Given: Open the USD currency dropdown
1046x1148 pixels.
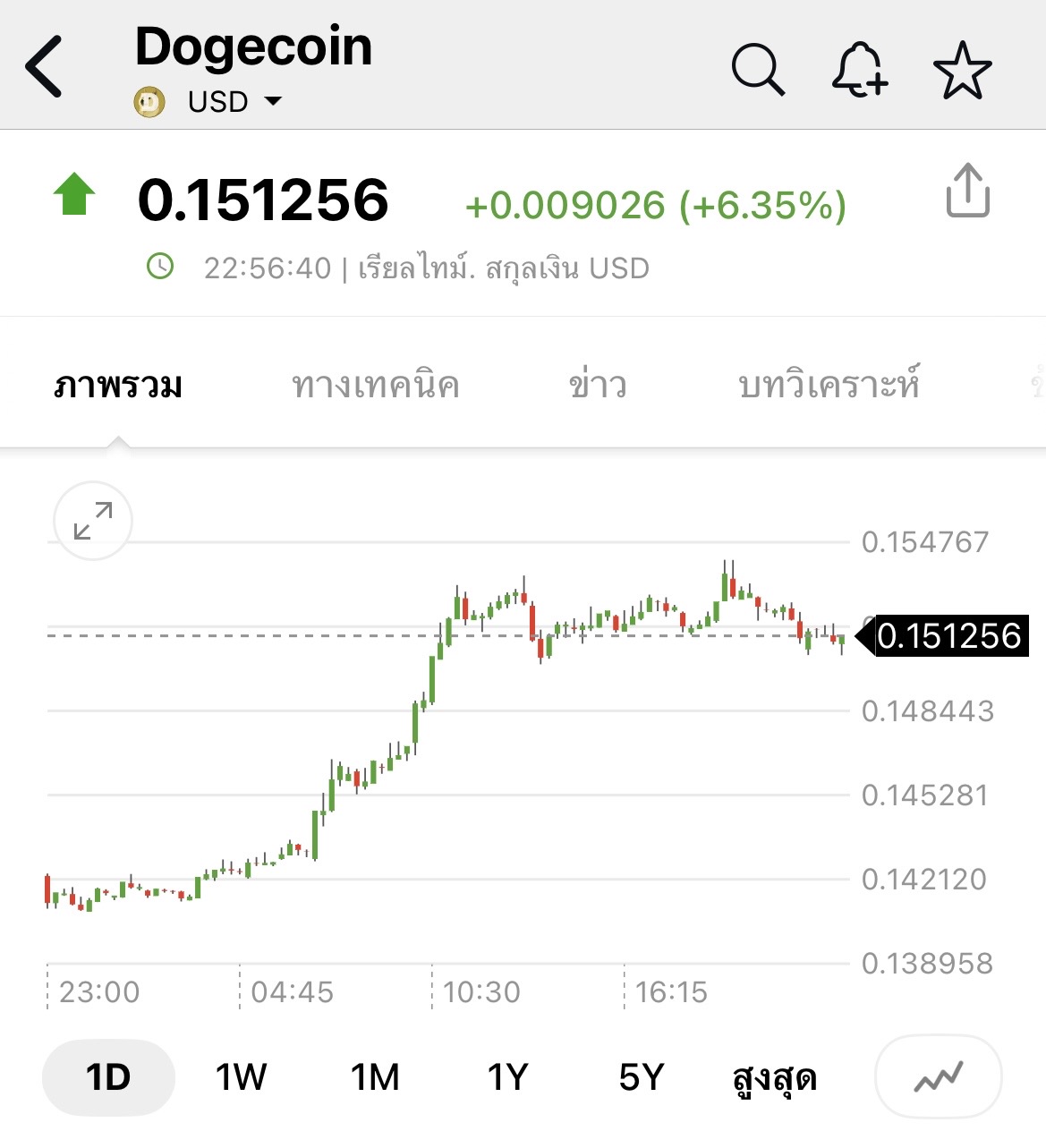Looking at the screenshot, I should click(x=234, y=102).
